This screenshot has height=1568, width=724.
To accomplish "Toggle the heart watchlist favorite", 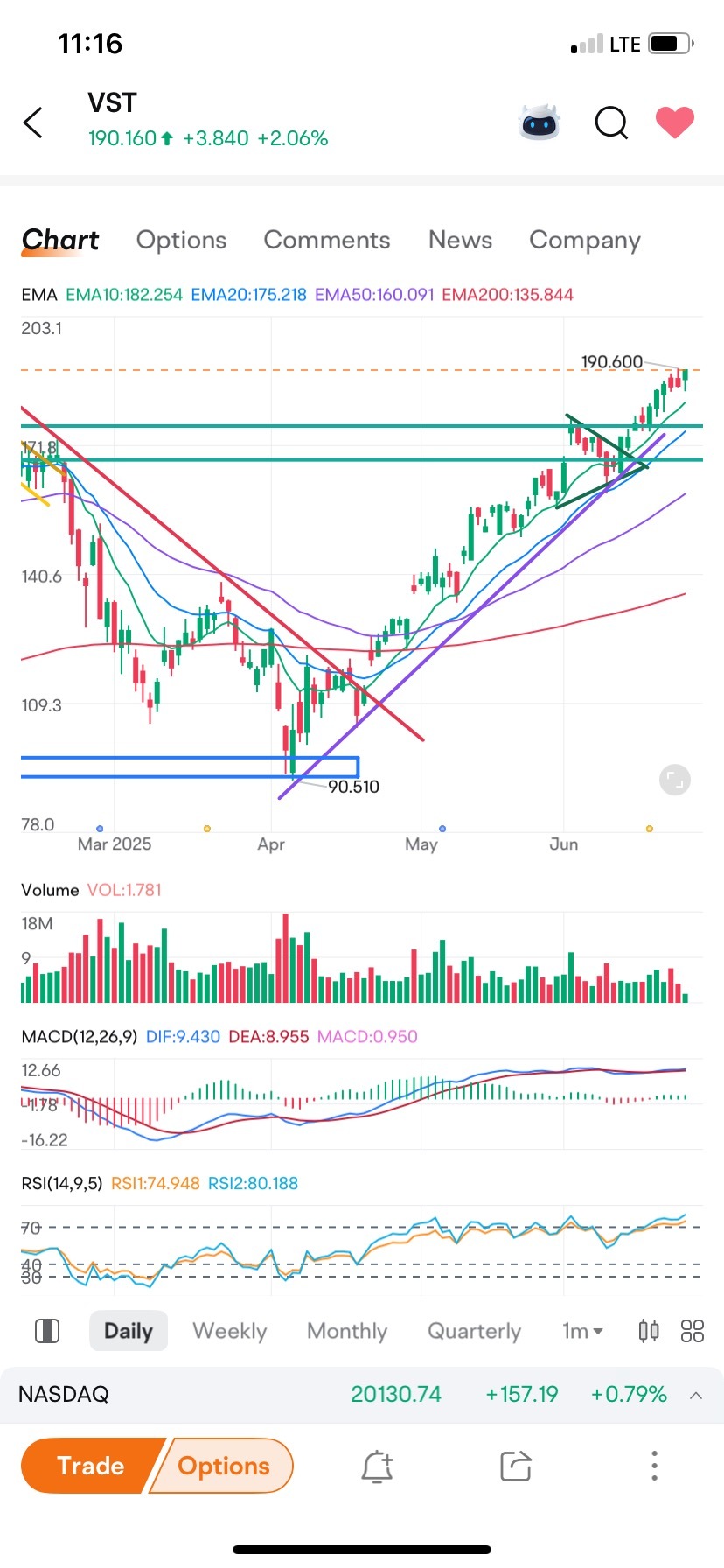I will pyautogui.click(x=675, y=122).
